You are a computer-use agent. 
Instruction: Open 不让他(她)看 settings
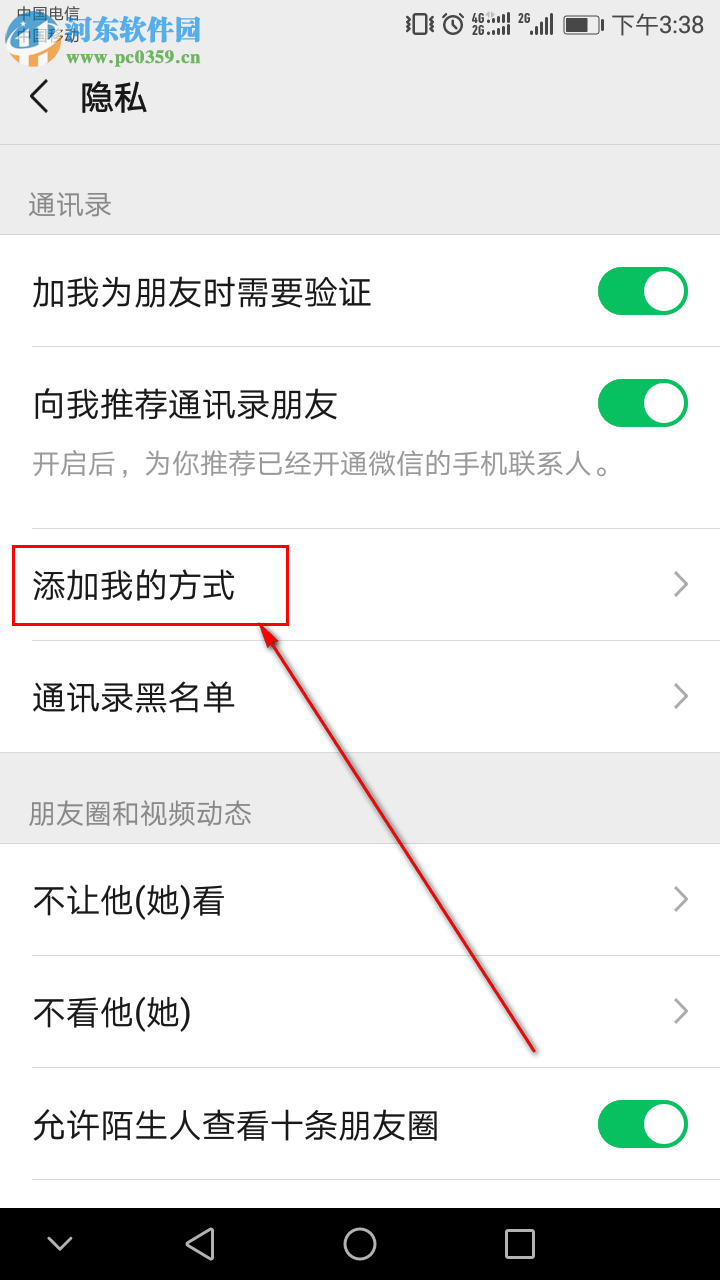360,900
